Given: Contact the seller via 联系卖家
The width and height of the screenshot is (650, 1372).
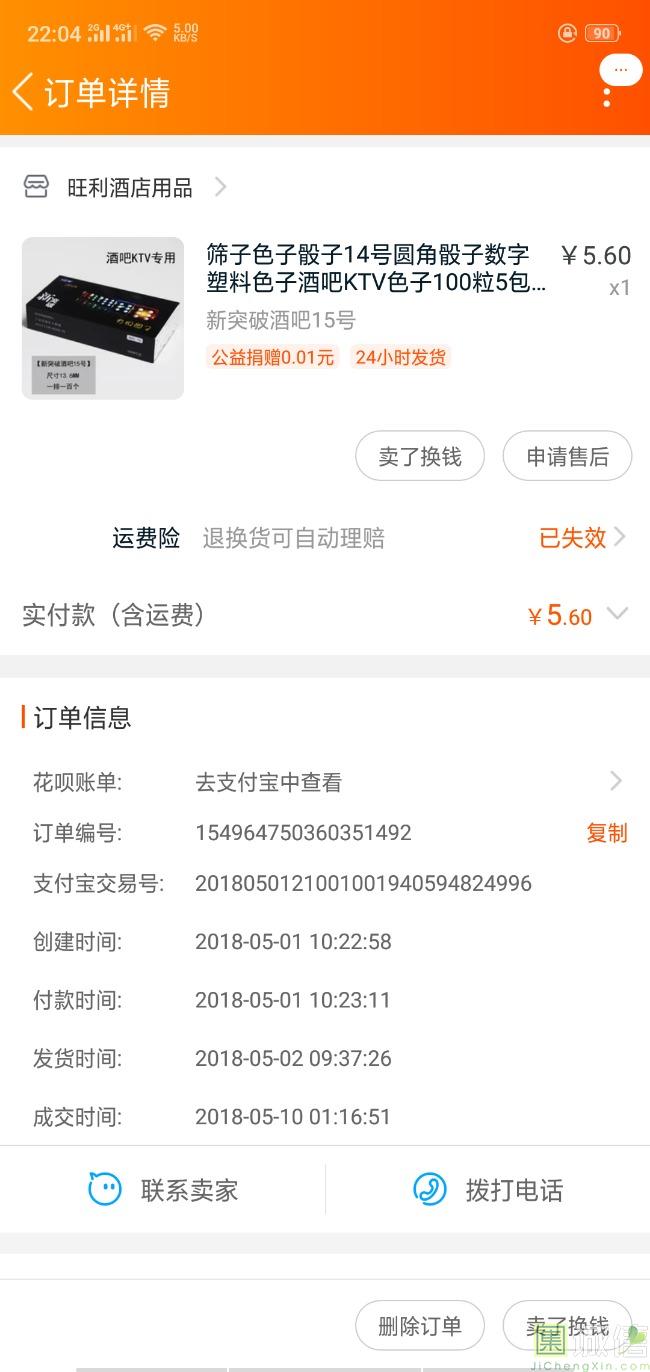Looking at the screenshot, I should (x=163, y=1190).
